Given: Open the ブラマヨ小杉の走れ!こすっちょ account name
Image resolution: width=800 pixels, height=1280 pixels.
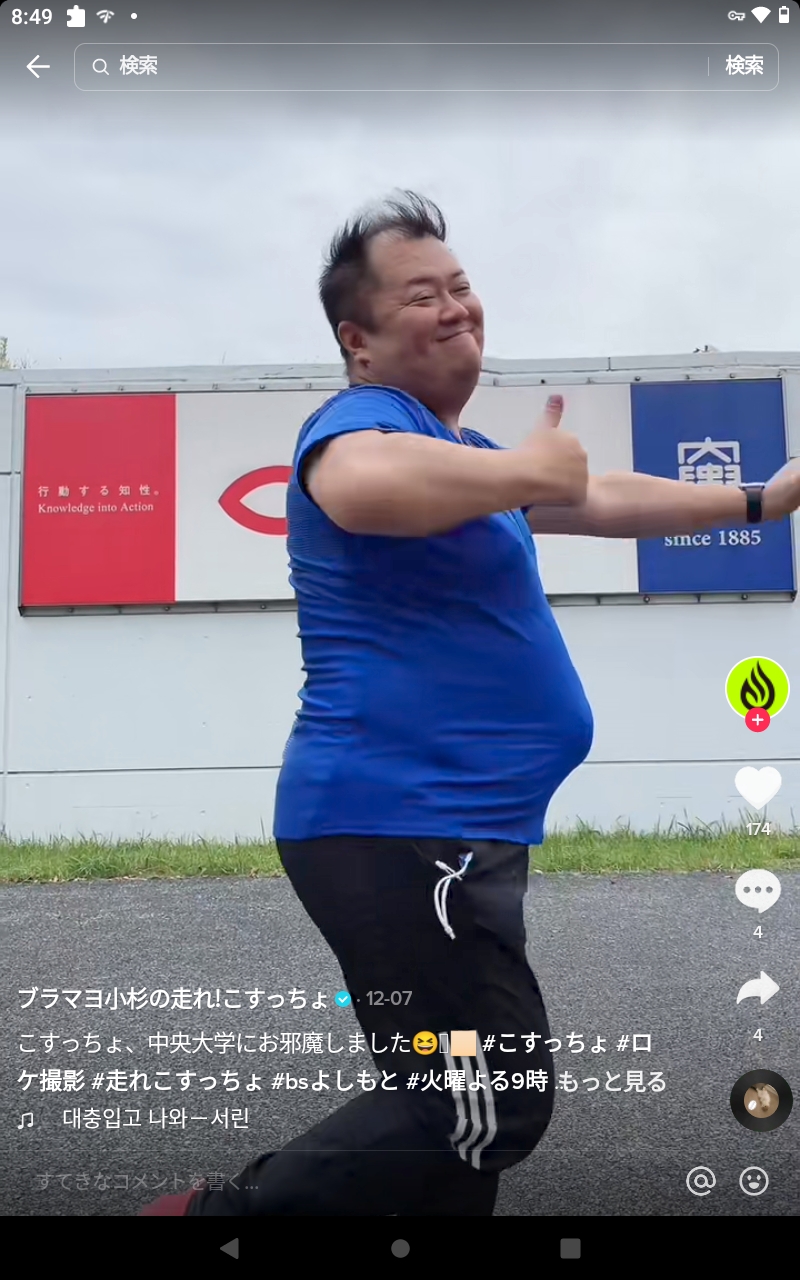Looking at the screenshot, I should point(174,998).
